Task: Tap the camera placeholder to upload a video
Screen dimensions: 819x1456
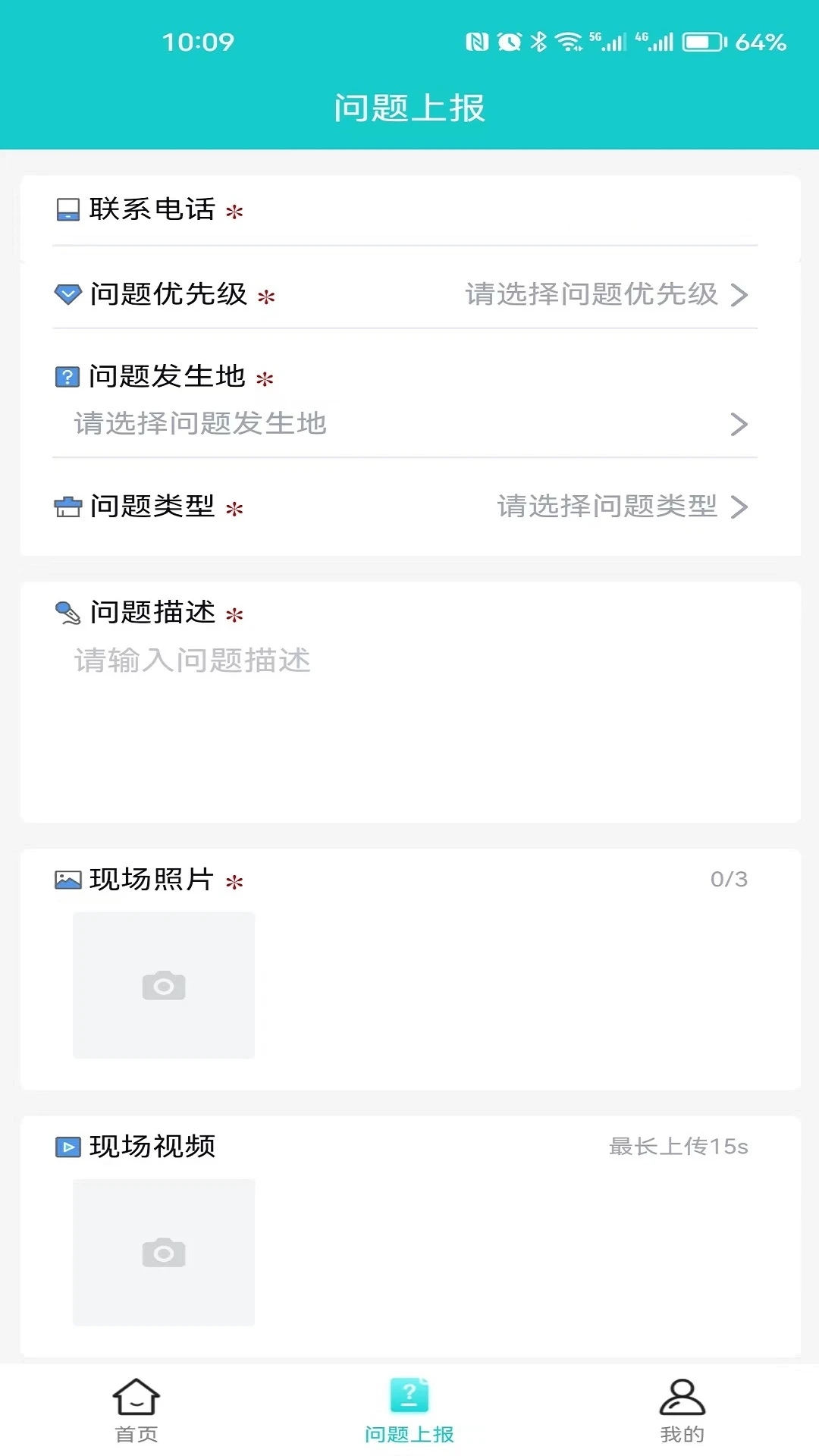Action: point(163,1251)
